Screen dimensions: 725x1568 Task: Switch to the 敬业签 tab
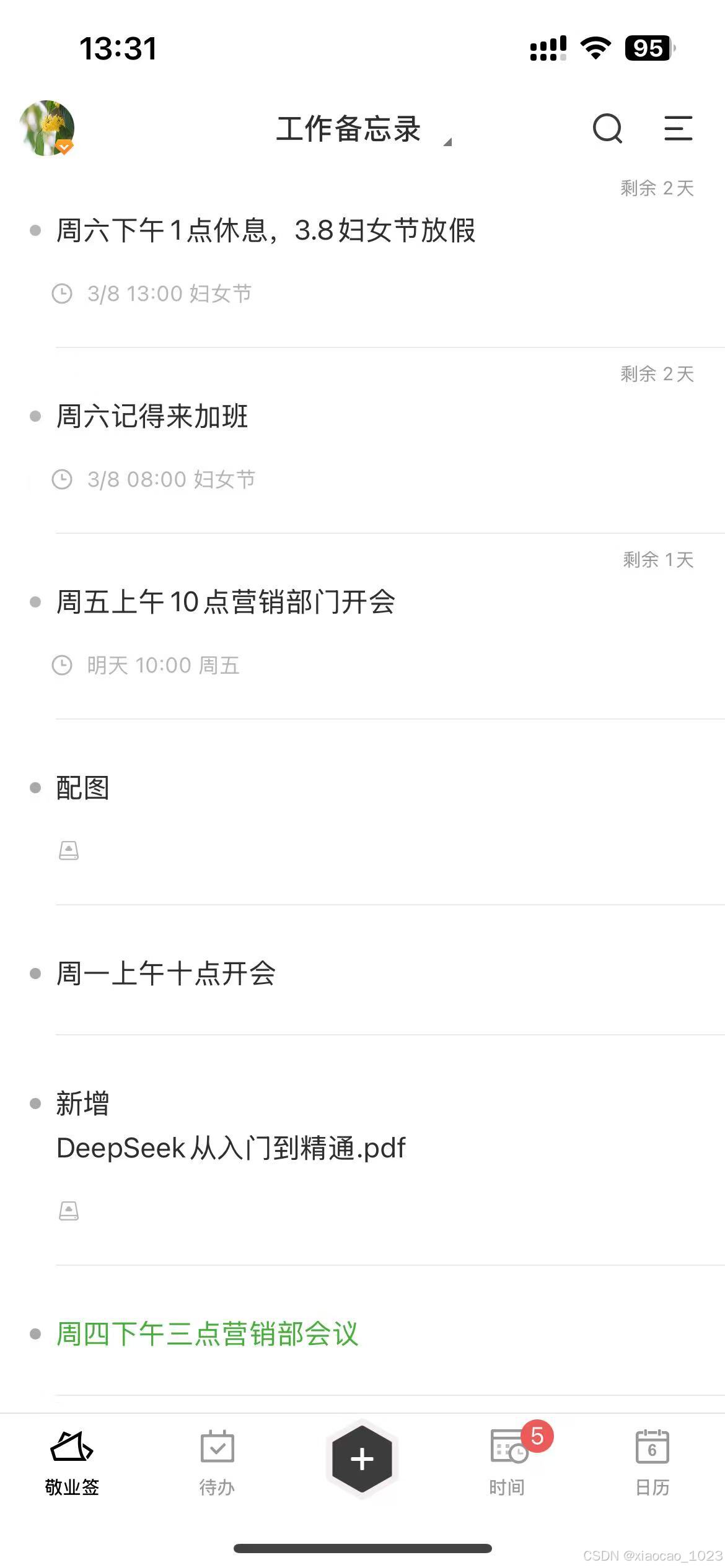[72, 1463]
